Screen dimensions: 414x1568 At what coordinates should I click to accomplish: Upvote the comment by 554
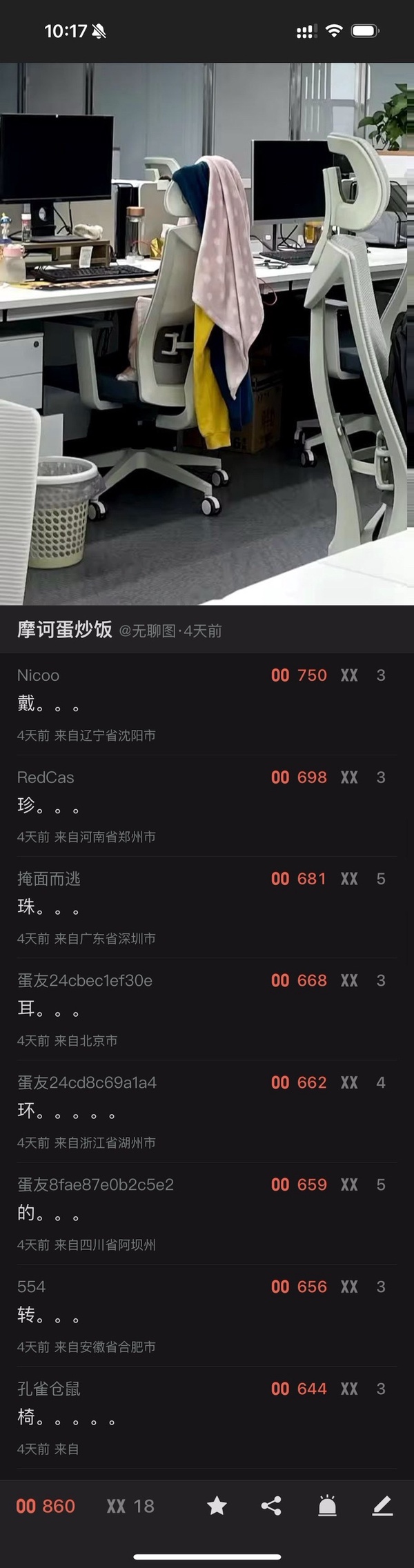click(299, 1287)
